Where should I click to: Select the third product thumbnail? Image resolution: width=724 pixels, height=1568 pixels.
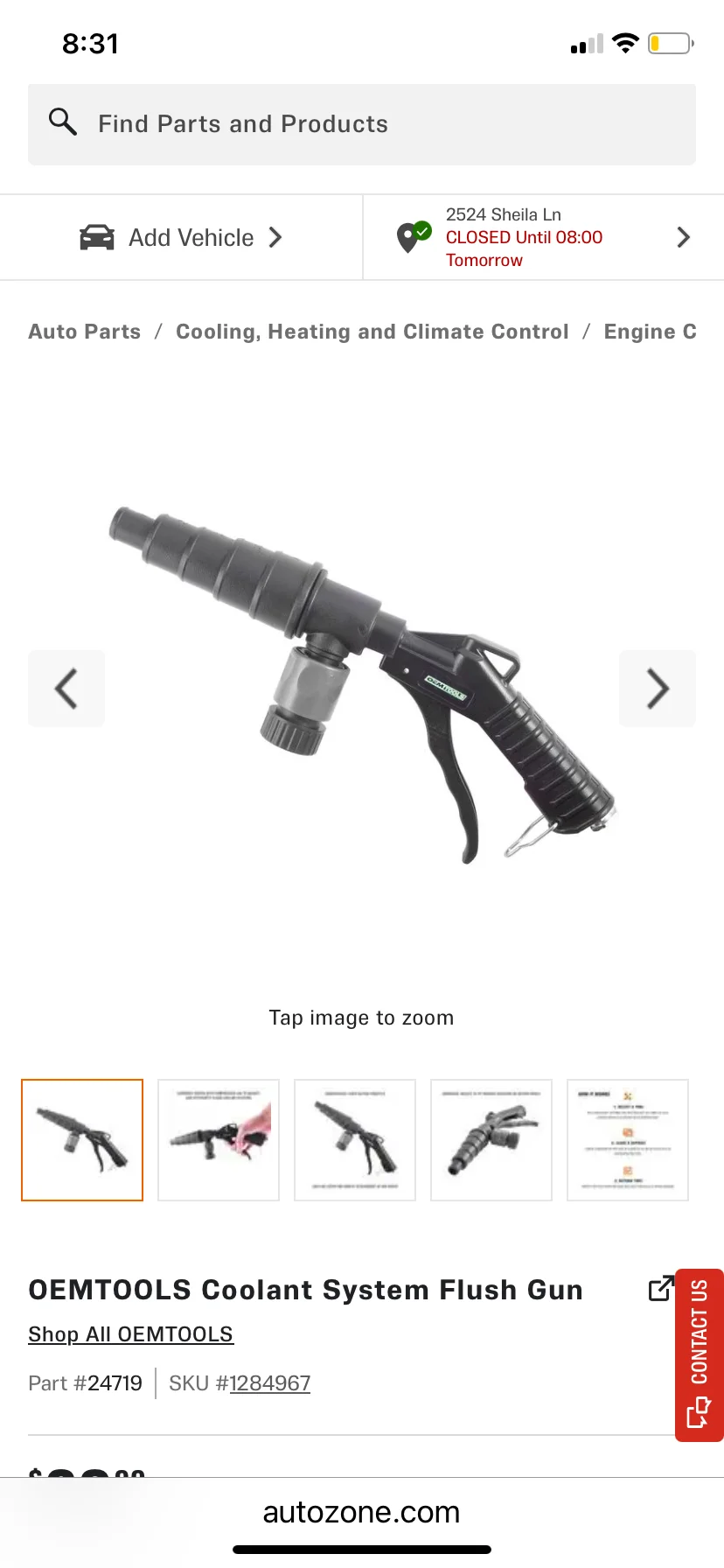click(355, 1139)
